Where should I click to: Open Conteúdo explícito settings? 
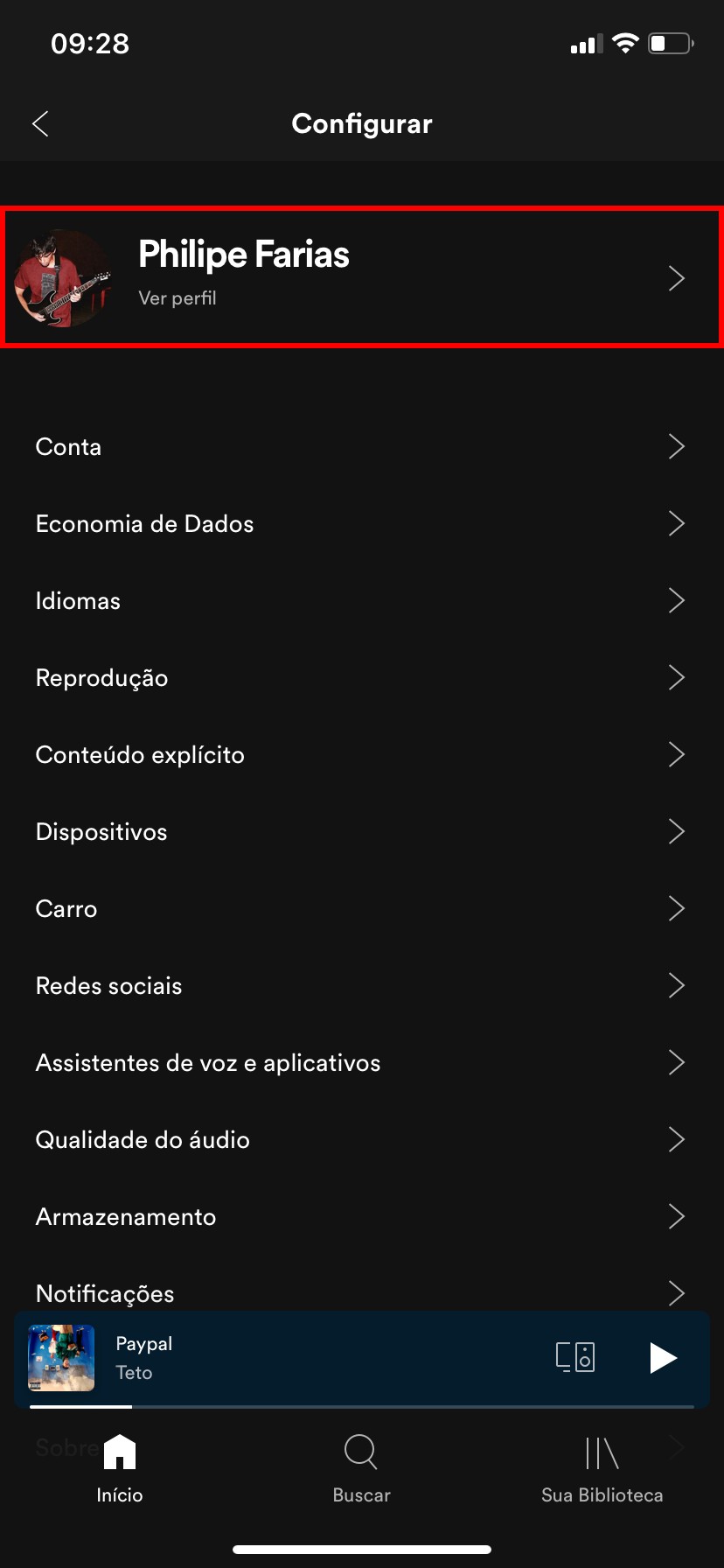pos(361,755)
